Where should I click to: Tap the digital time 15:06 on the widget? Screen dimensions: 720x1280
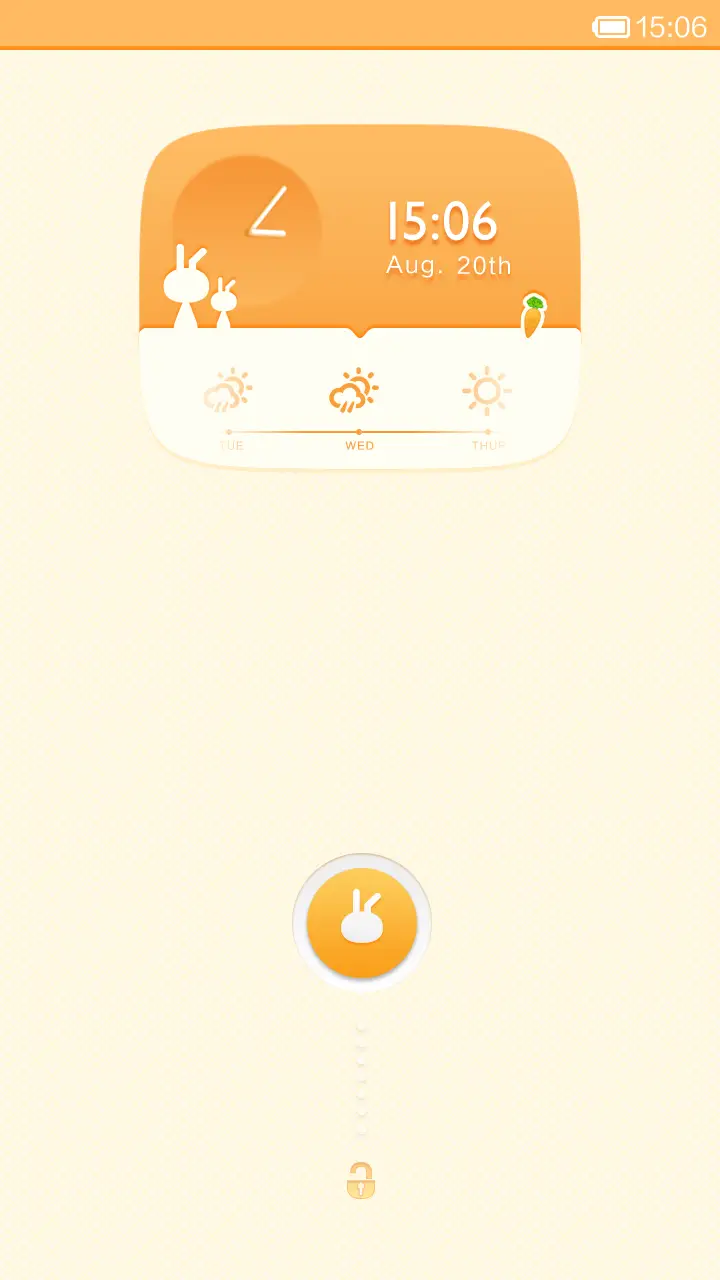(442, 222)
